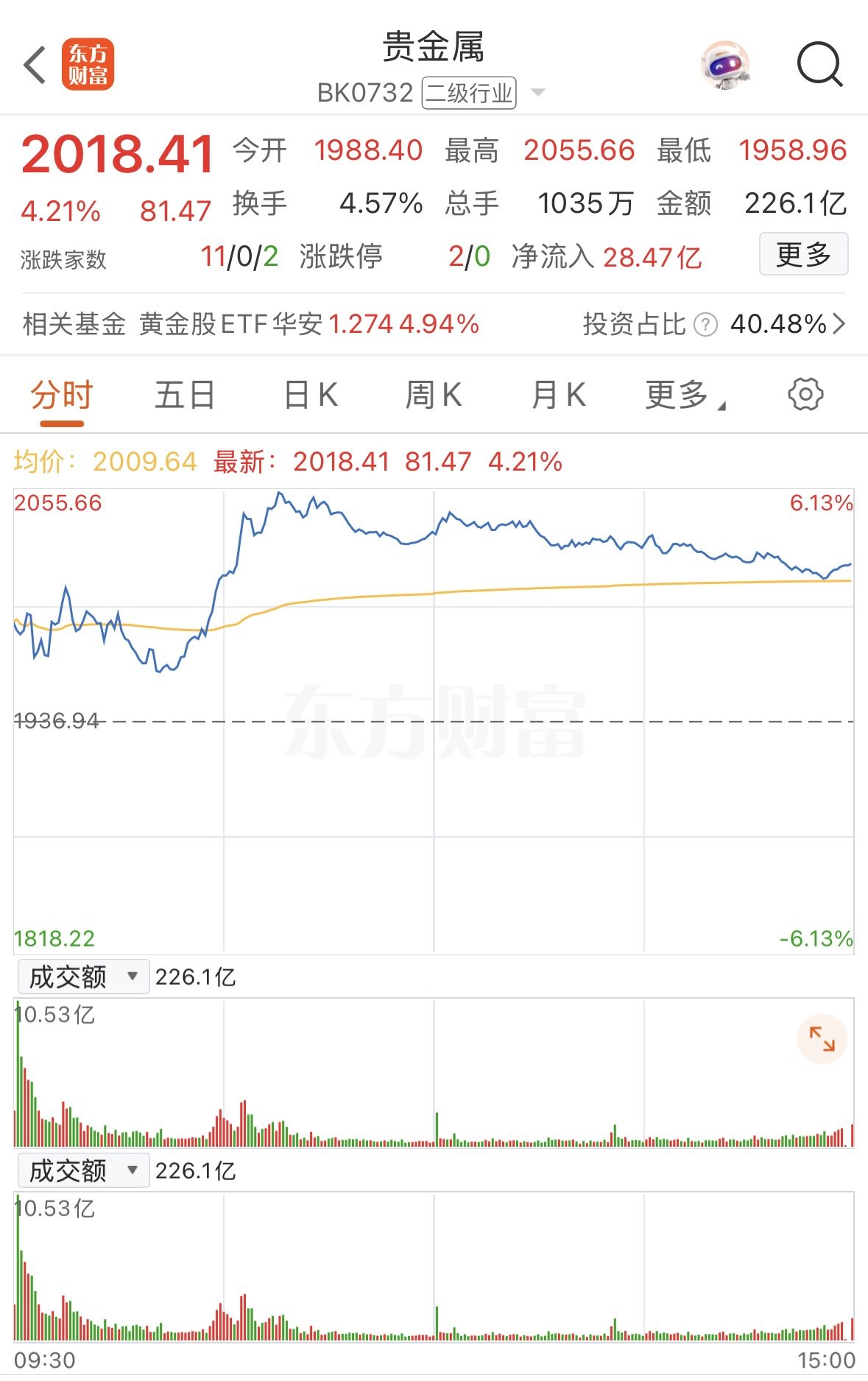Open the 东方财富 logo home button

[x=88, y=65]
